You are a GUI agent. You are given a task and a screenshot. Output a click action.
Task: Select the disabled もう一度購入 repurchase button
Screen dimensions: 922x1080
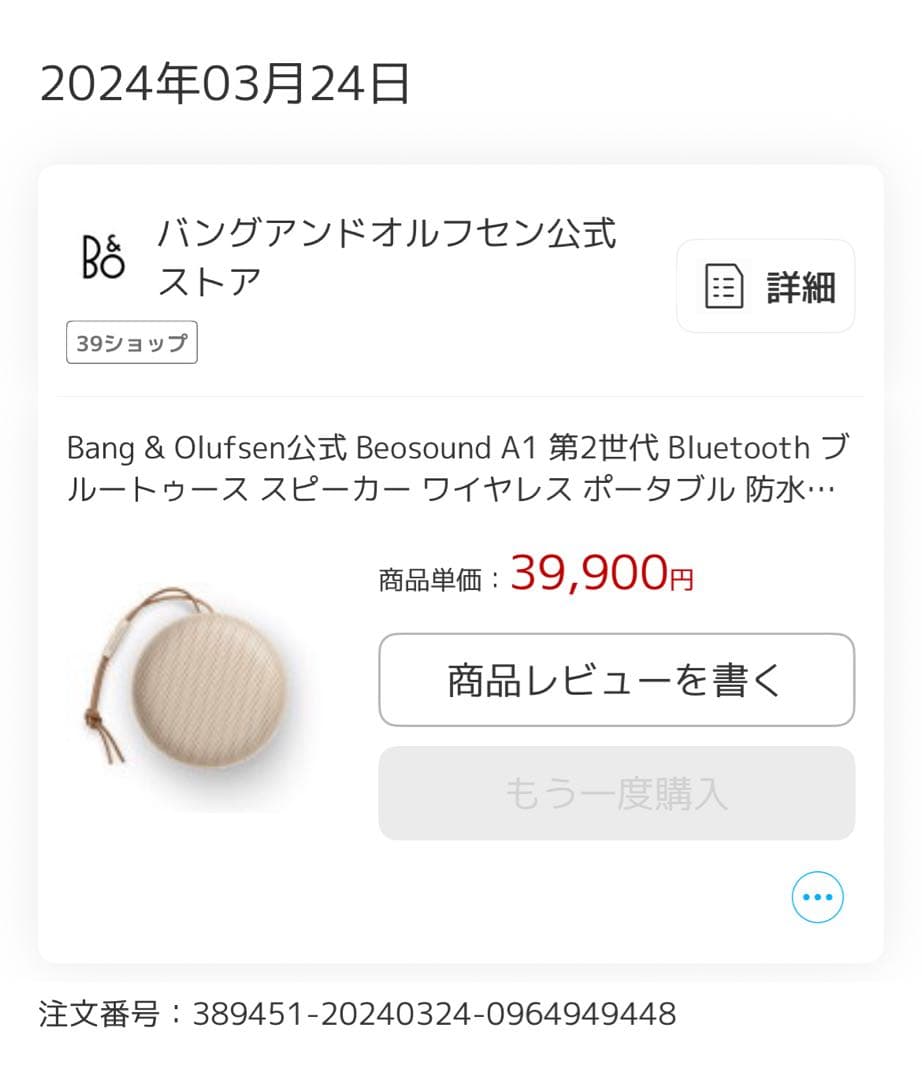pyautogui.click(x=614, y=794)
